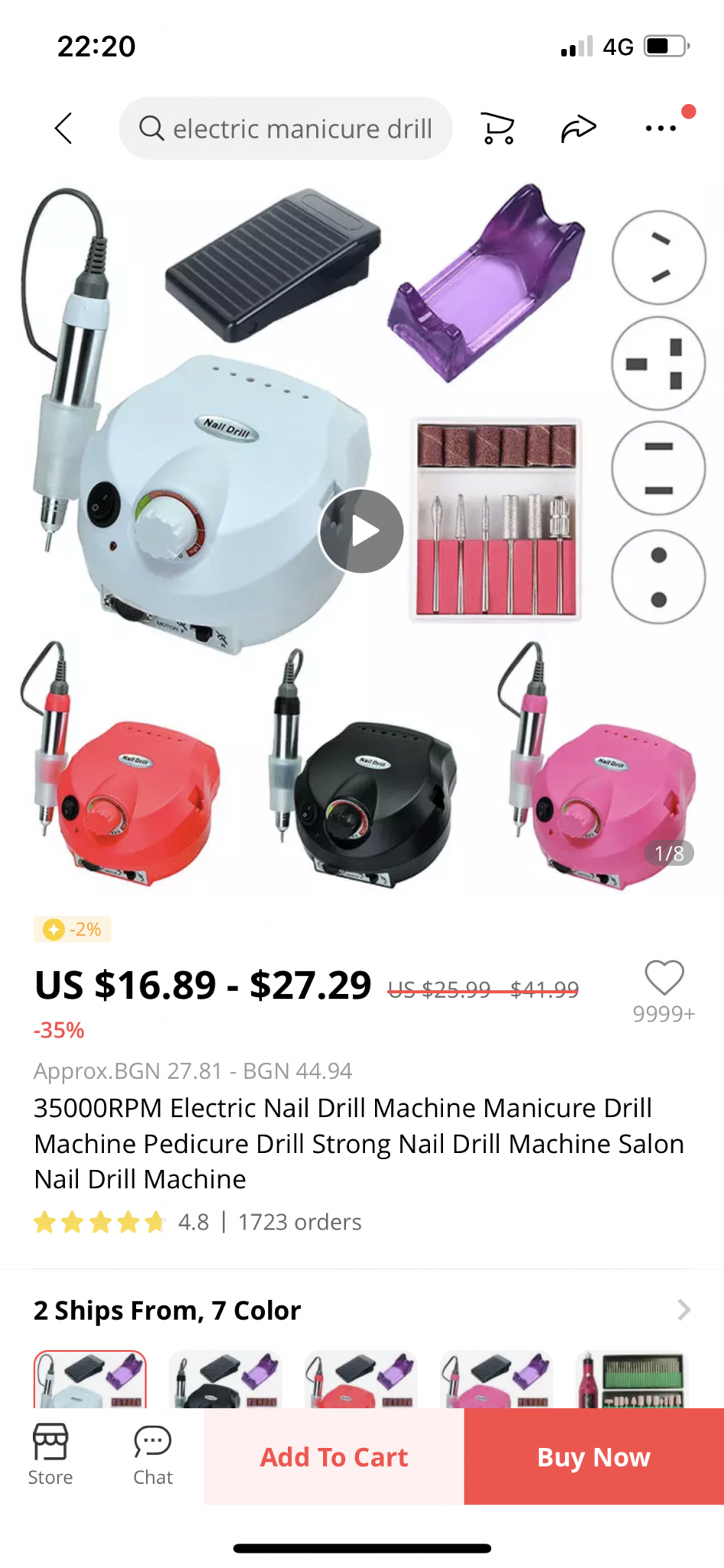The image size is (724, 1568).
Task: Select the black drill color variant
Action: [x=226, y=1380]
